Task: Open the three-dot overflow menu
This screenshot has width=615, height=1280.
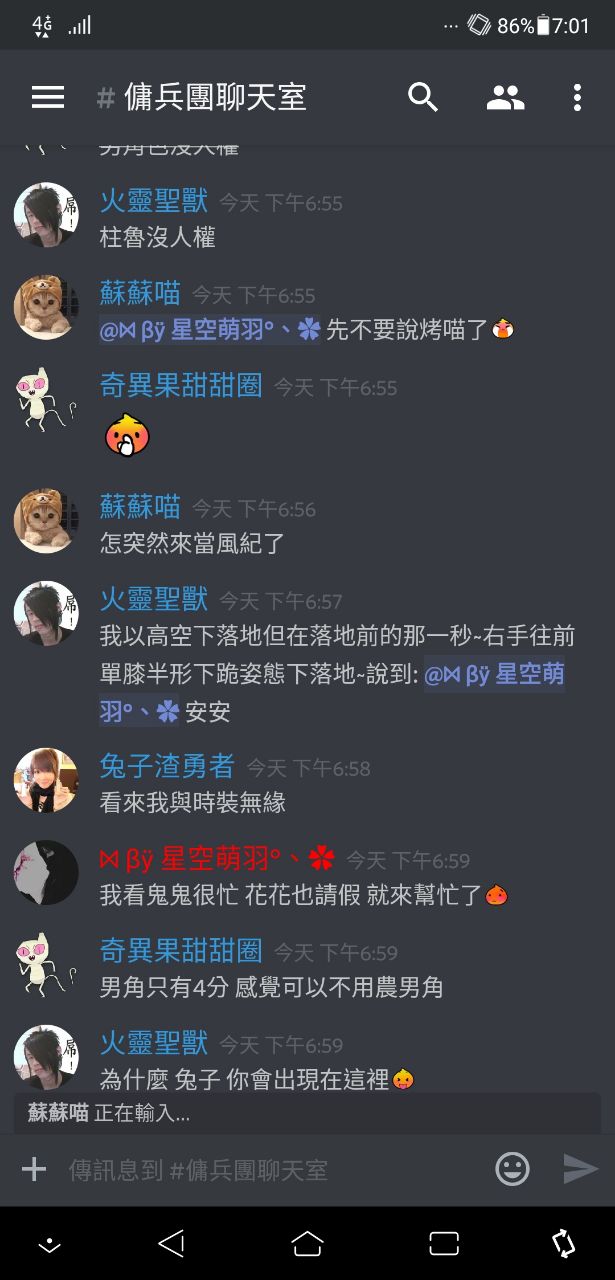Action: pos(577,97)
